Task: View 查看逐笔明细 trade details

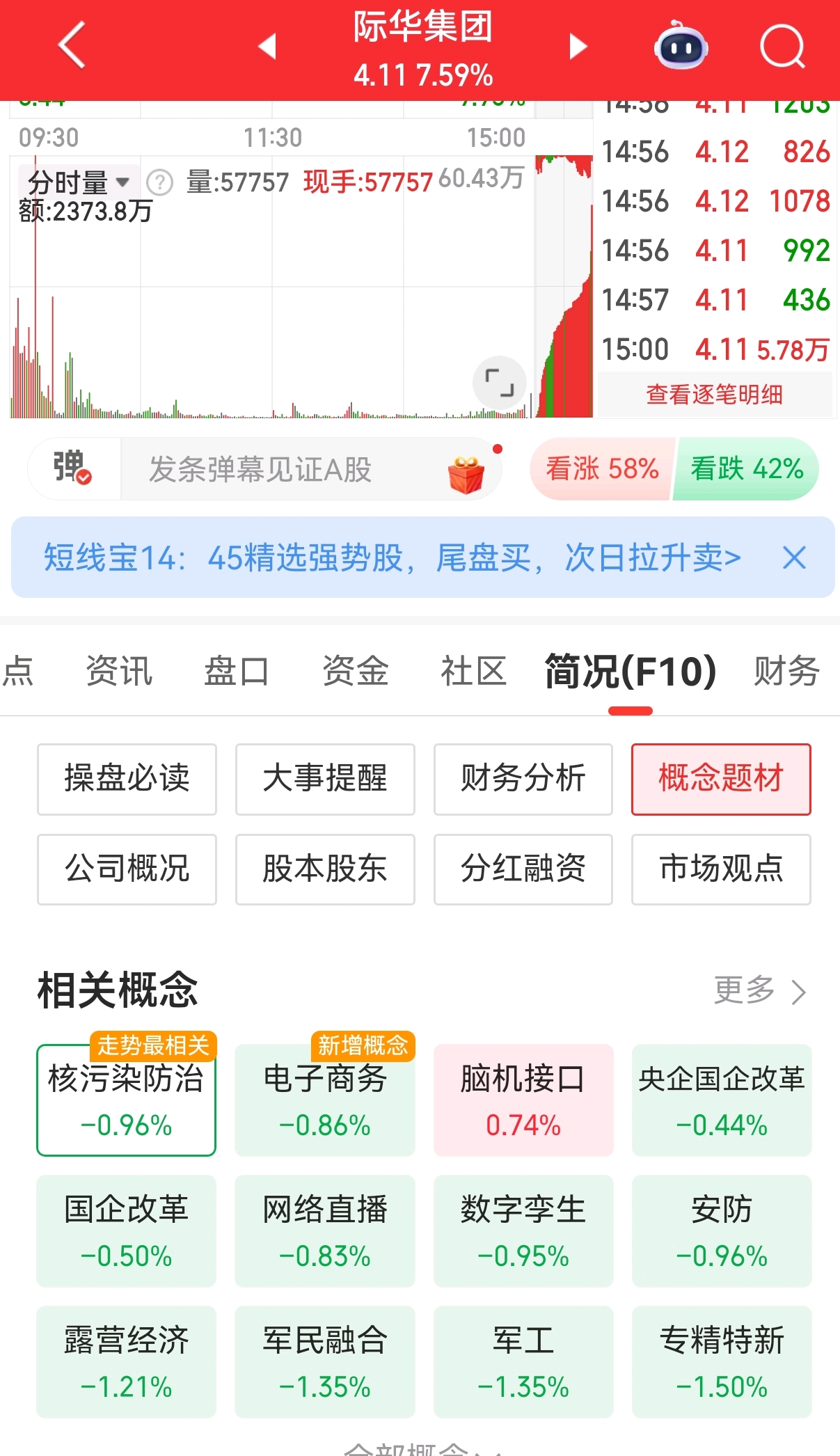Action: [715, 395]
